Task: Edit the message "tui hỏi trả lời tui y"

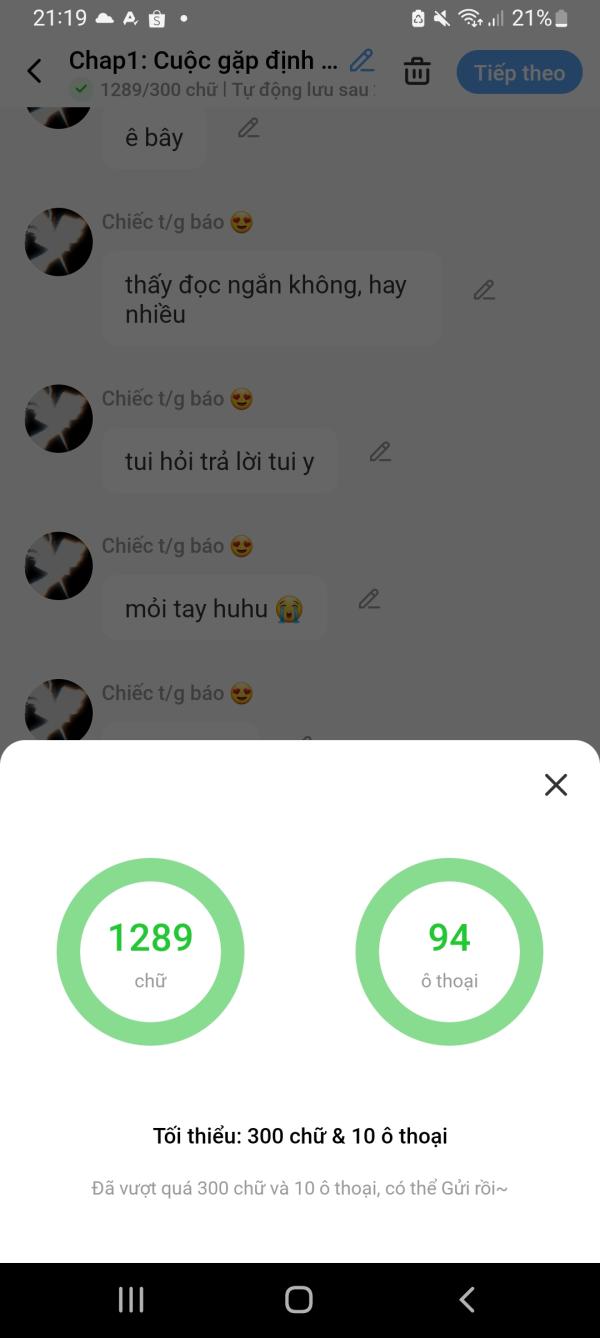Action: 380,452
